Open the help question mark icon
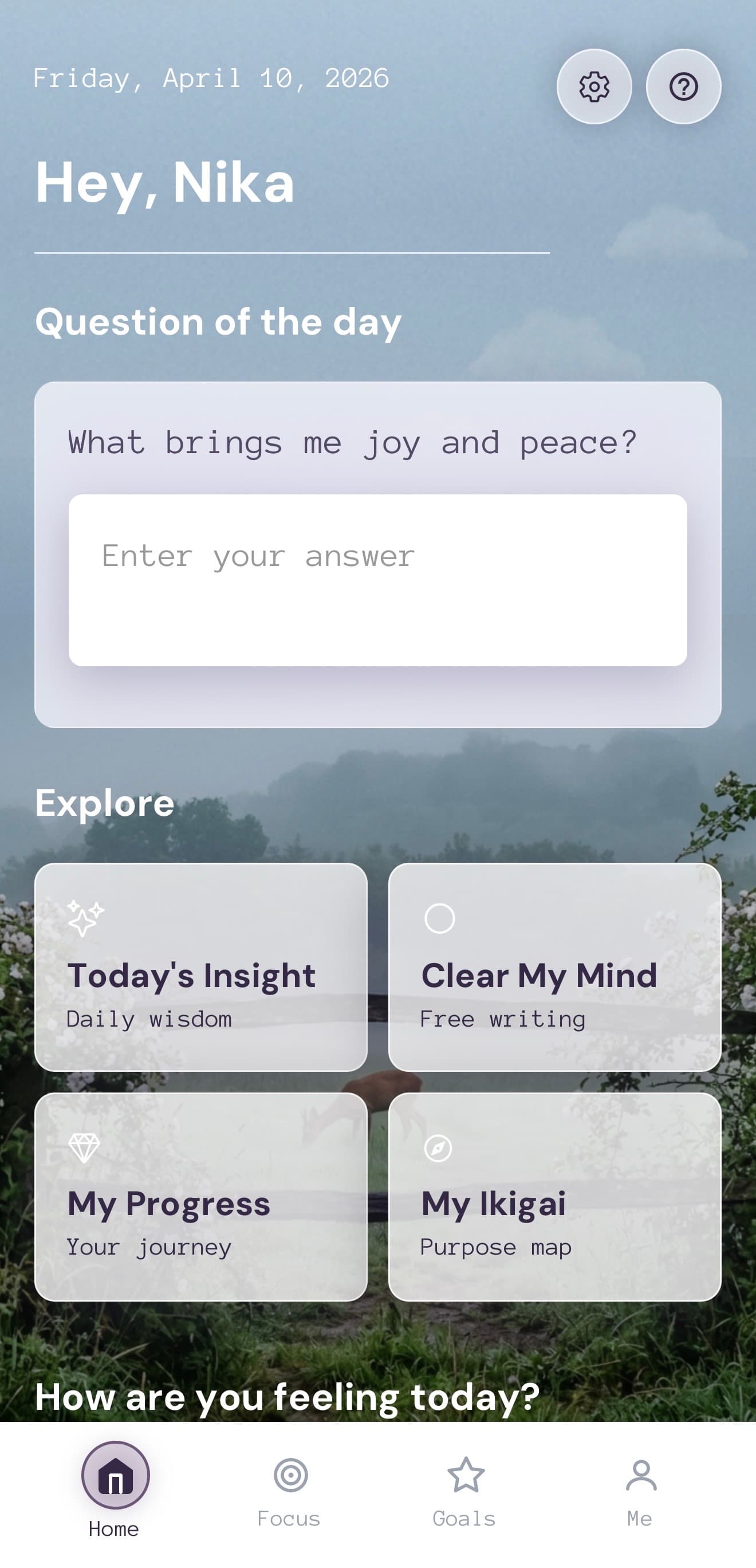The height and width of the screenshot is (1568, 756). click(x=683, y=87)
